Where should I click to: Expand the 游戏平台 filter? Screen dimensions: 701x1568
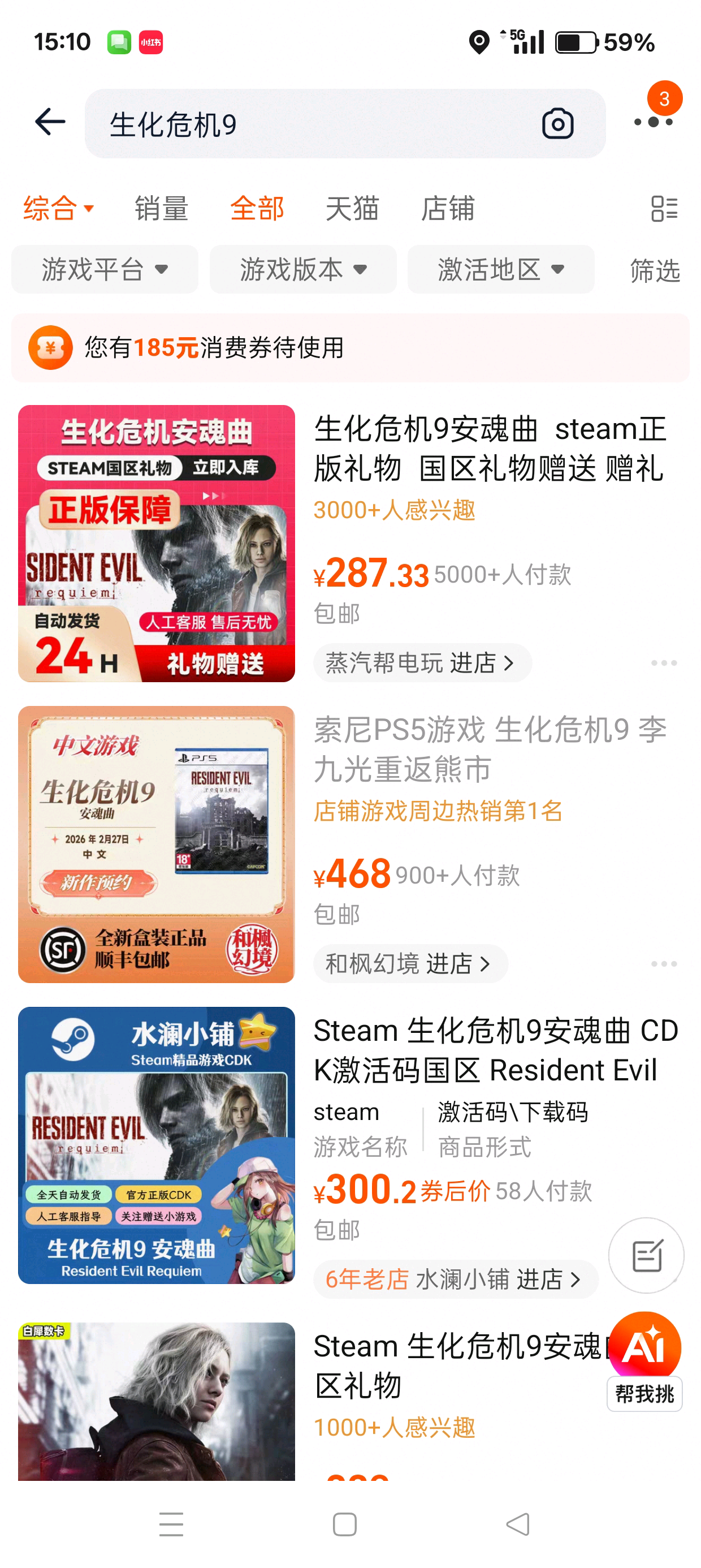click(105, 270)
